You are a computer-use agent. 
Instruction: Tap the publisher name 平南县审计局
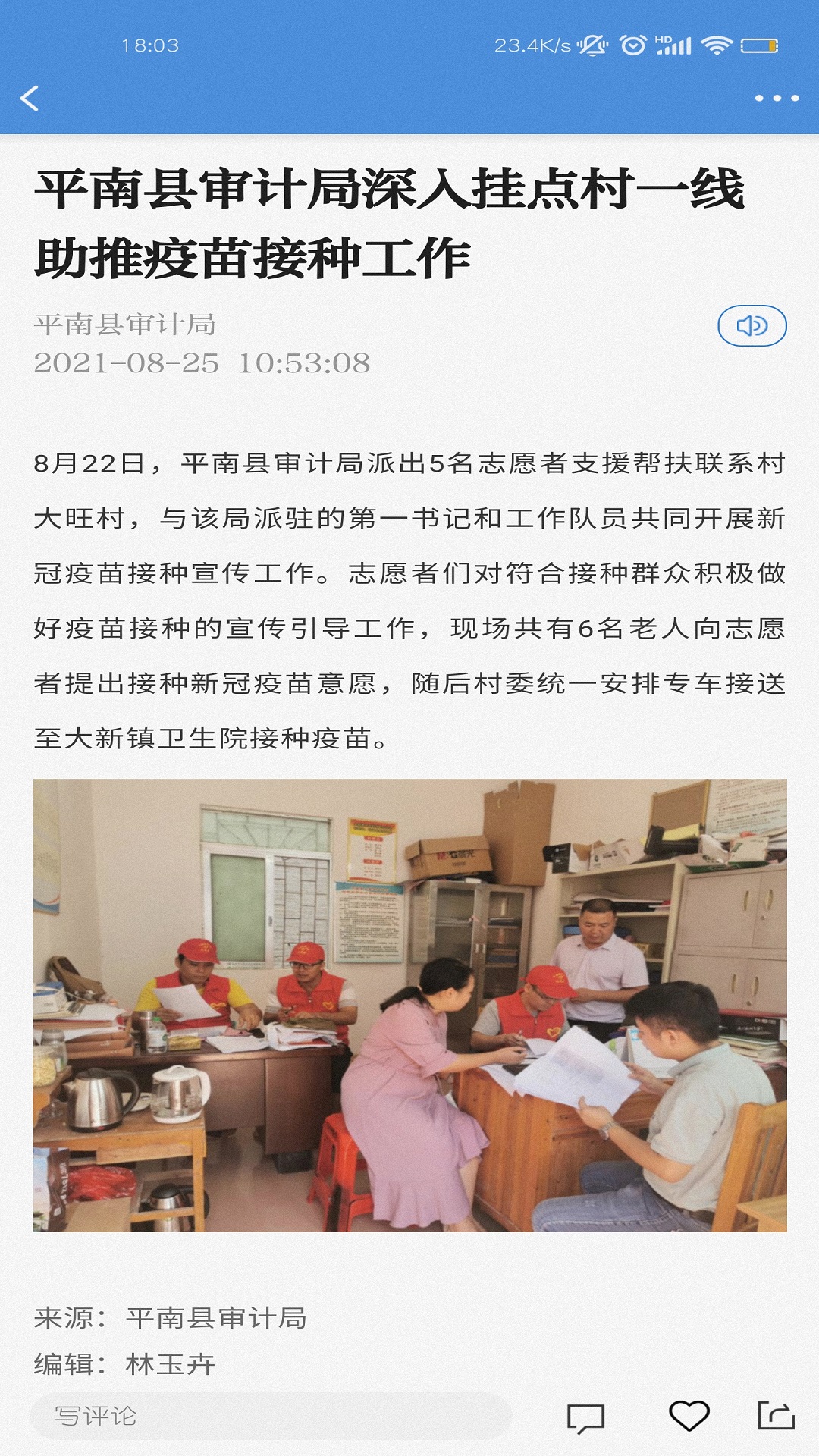(125, 325)
